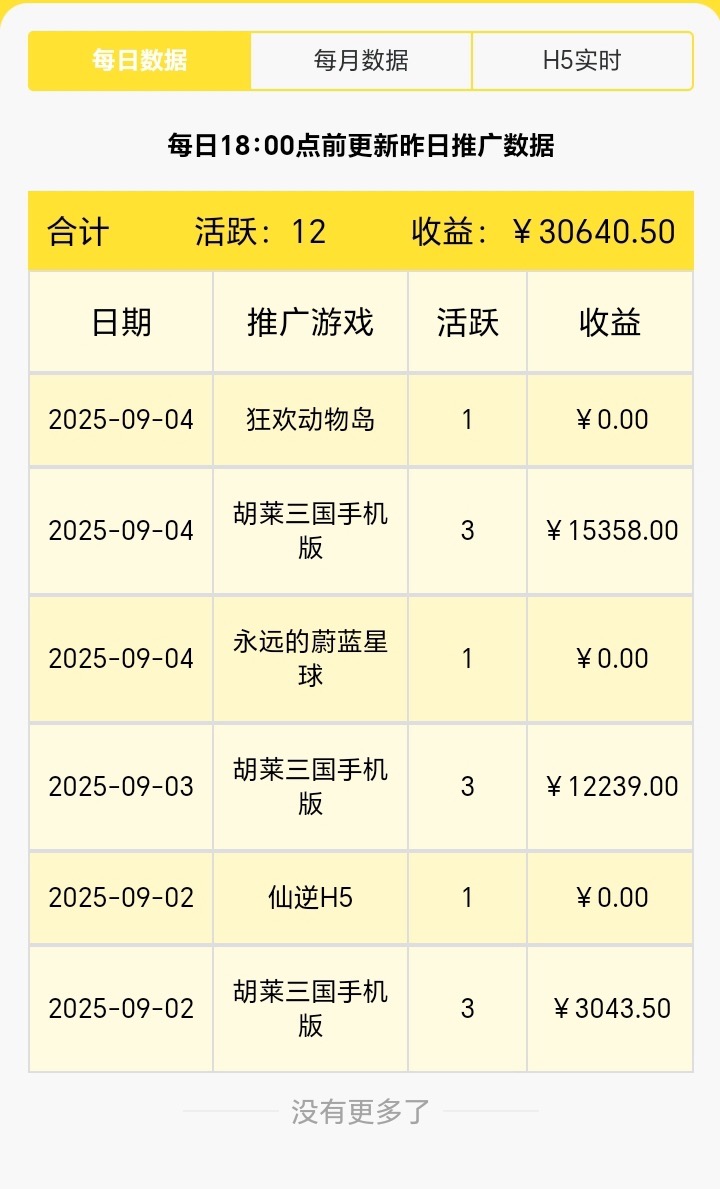Open the 狂欢动物岛 game row

[308, 420]
